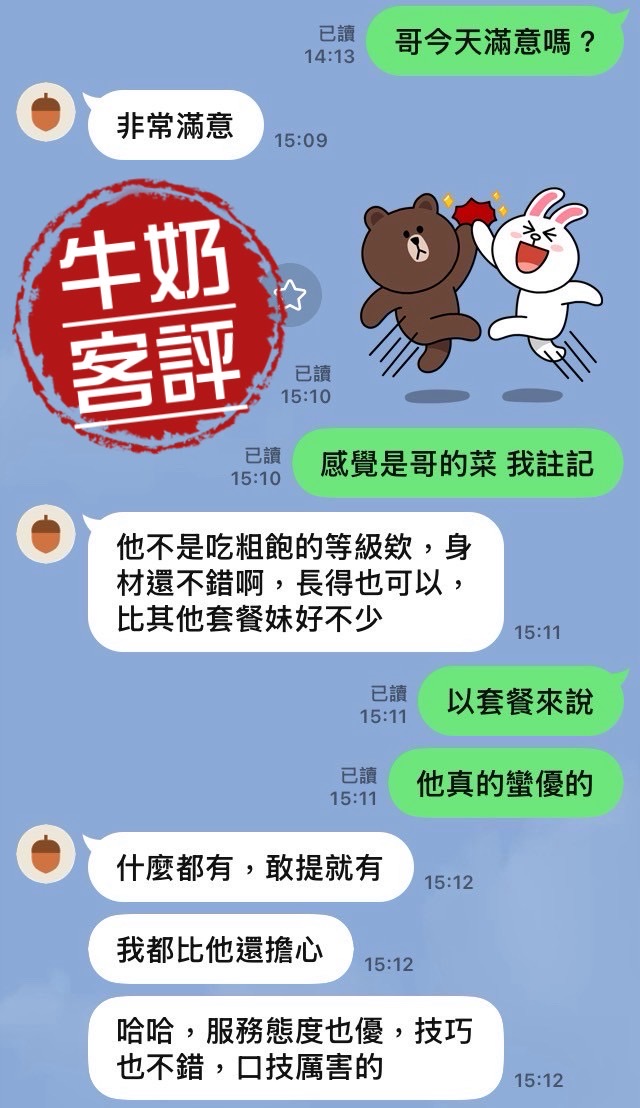Open the acorn avatar beside 非常滿意
640x1108 pixels.
click(x=46, y=112)
